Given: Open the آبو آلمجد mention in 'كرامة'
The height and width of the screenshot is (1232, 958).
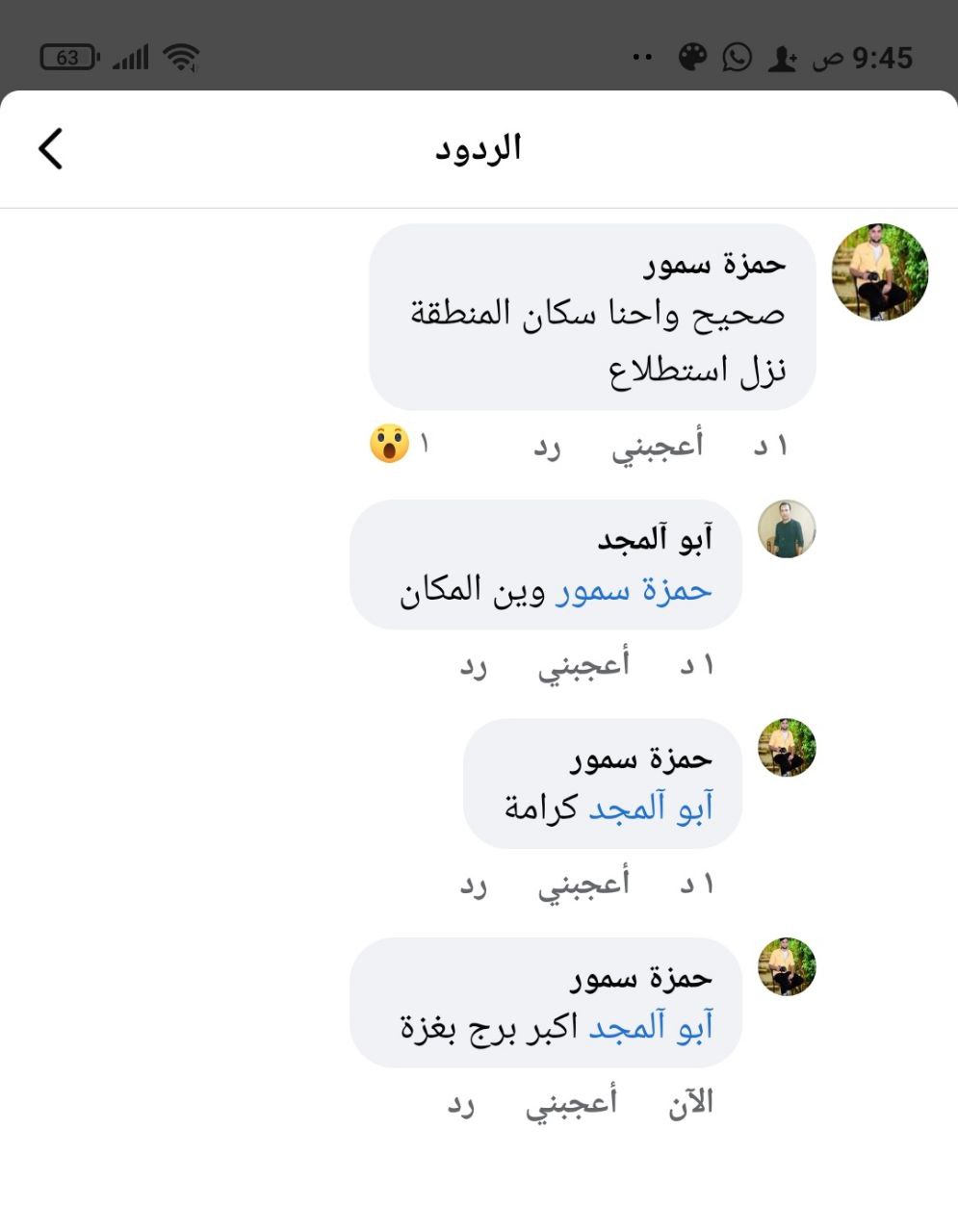Looking at the screenshot, I should [x=651, y=808].
